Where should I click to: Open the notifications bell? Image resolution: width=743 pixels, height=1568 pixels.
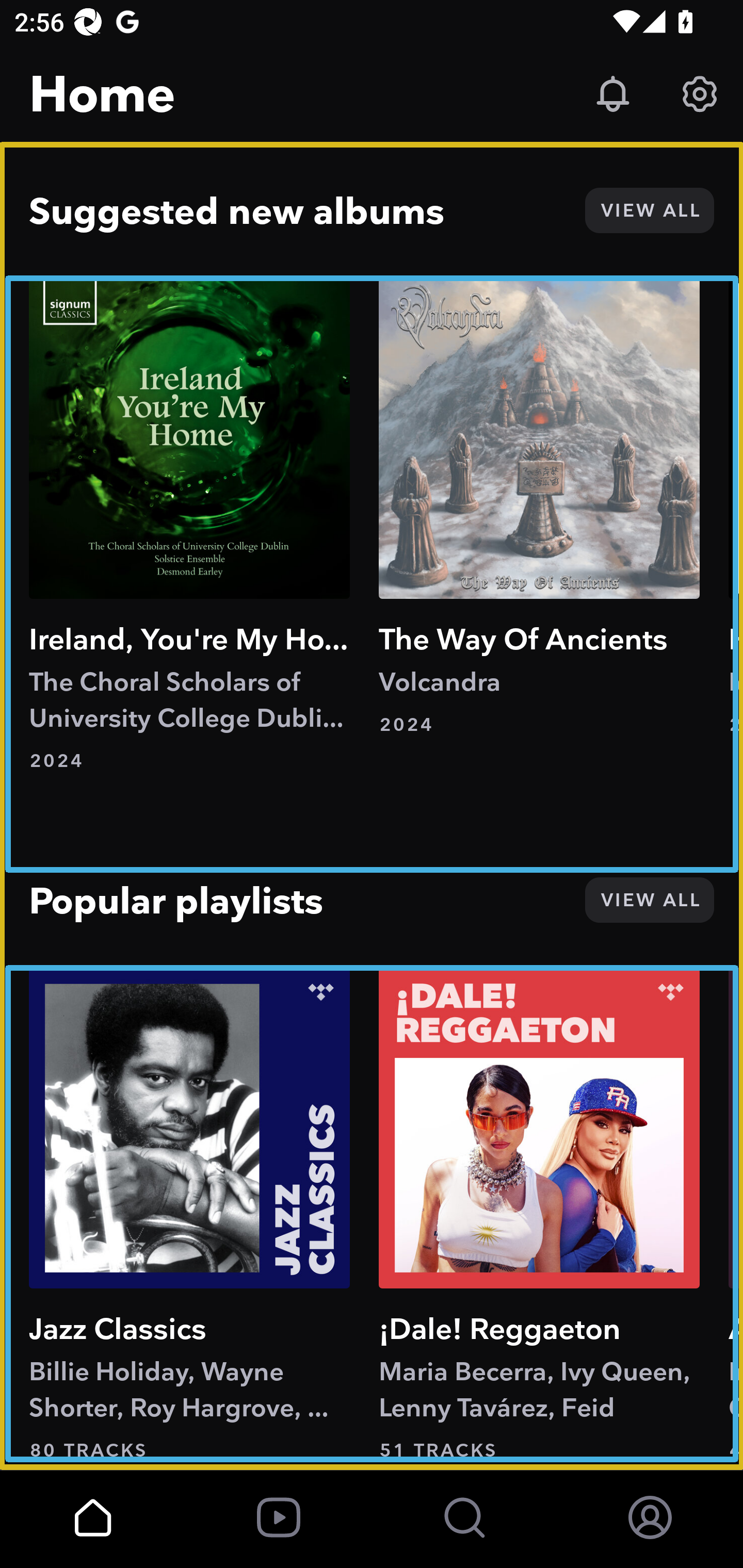(x=612, y=94)
